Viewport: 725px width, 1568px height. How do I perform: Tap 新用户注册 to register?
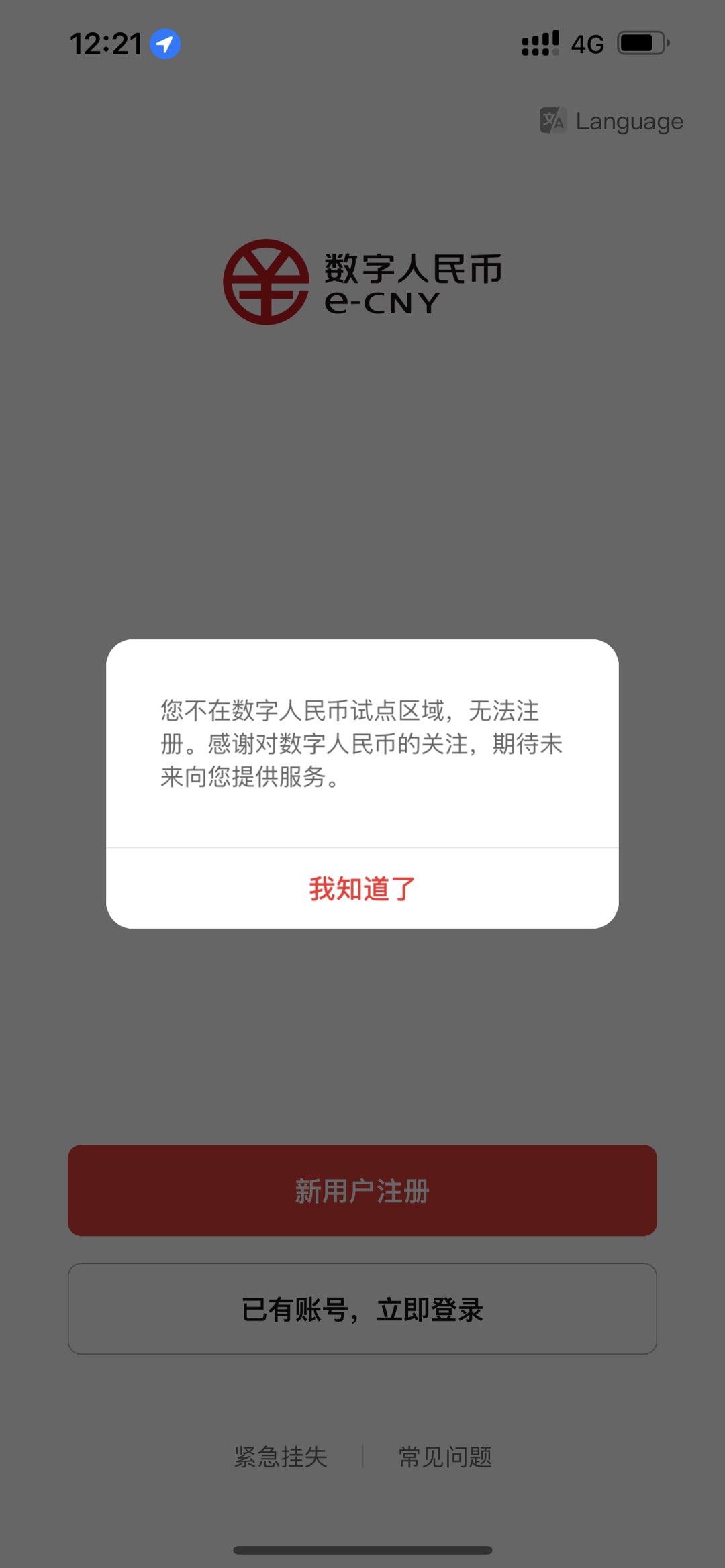point(362,1191)
